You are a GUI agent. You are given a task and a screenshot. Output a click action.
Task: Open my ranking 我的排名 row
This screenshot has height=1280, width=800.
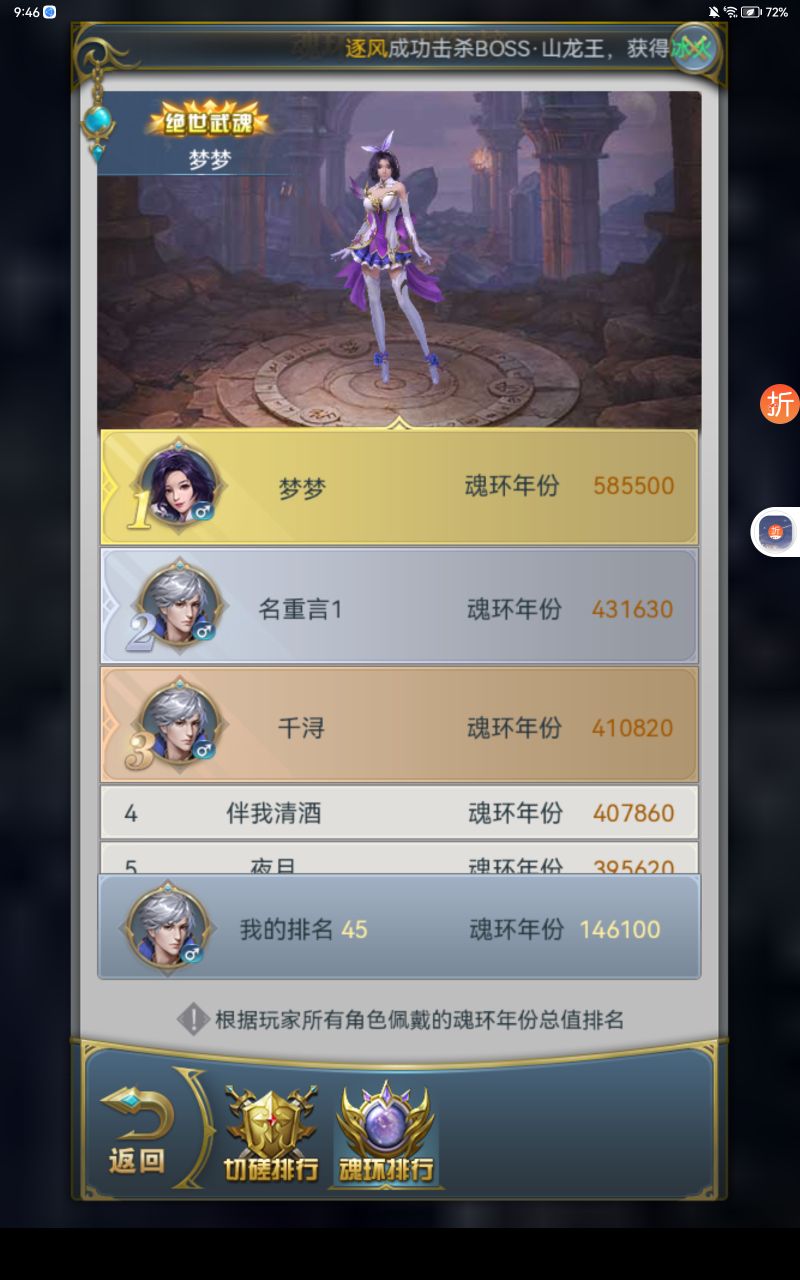click(x=399, y=928)
